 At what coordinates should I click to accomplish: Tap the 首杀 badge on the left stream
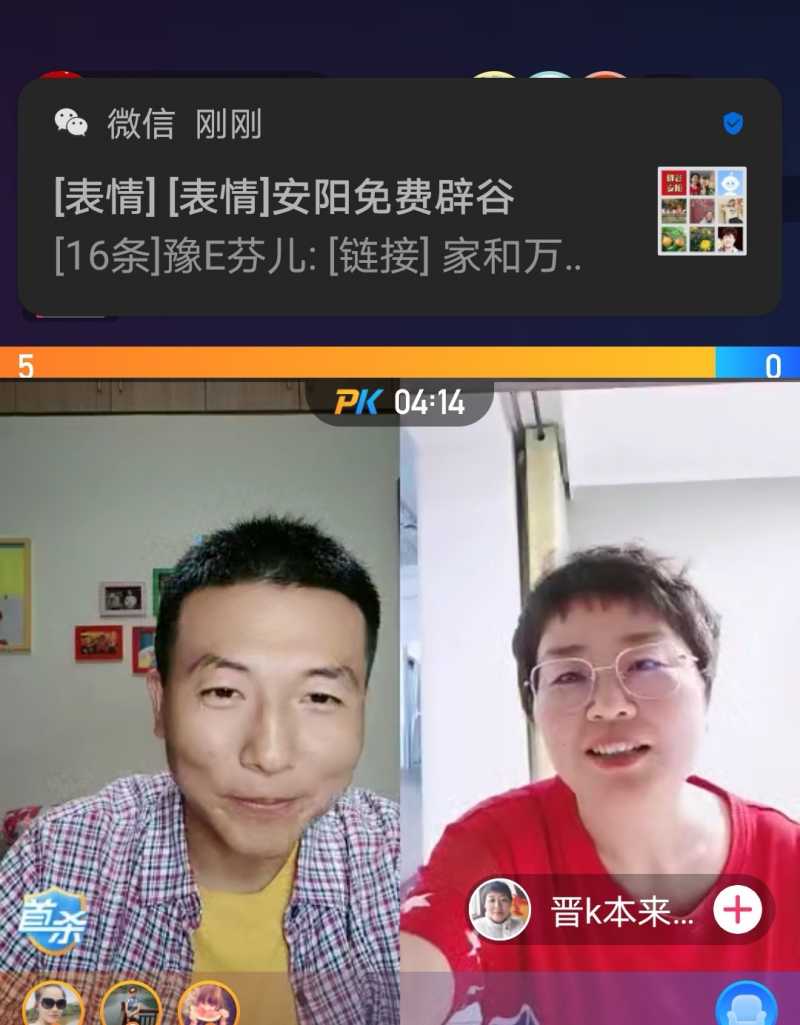pos(53,919)
